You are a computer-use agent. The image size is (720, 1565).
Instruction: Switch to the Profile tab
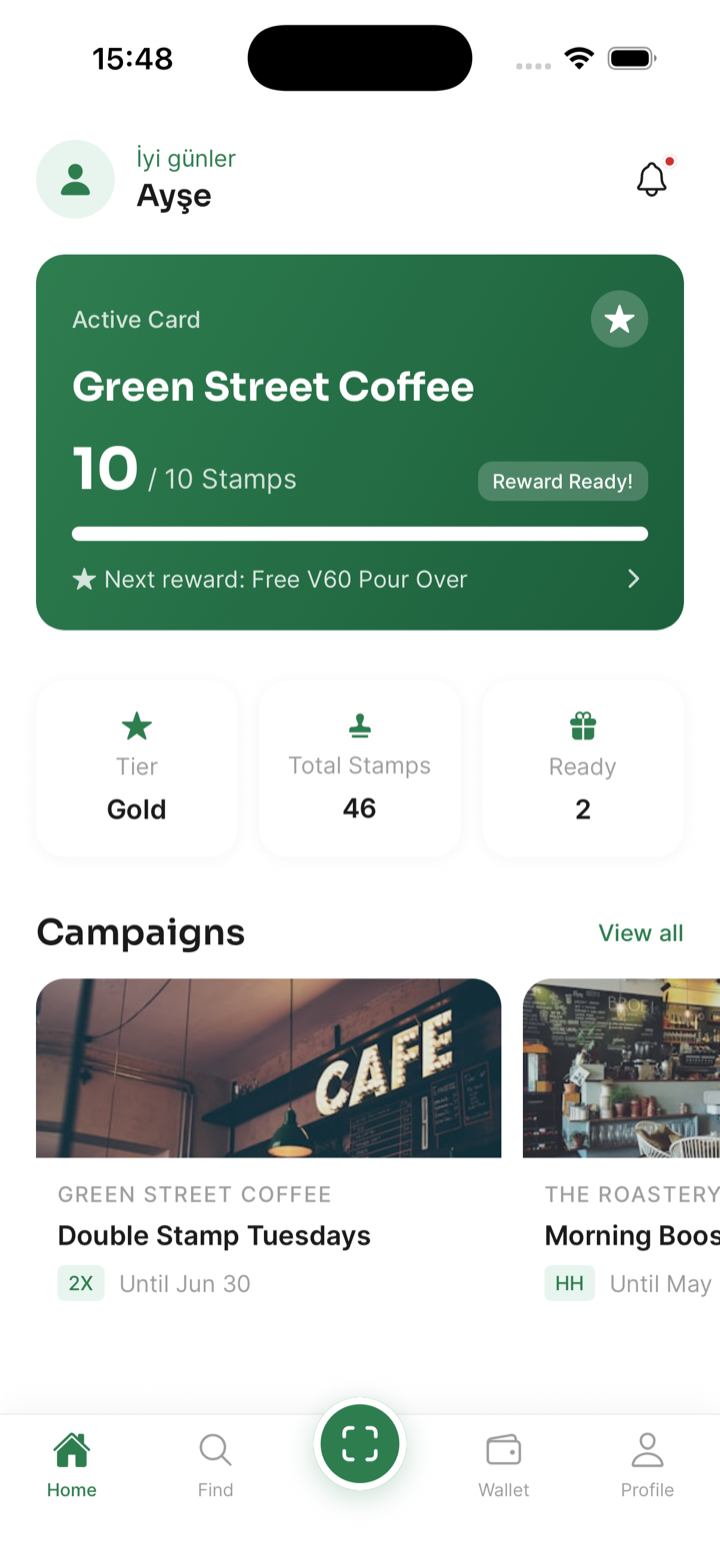pyautogui.click(x=647, y=1465)
